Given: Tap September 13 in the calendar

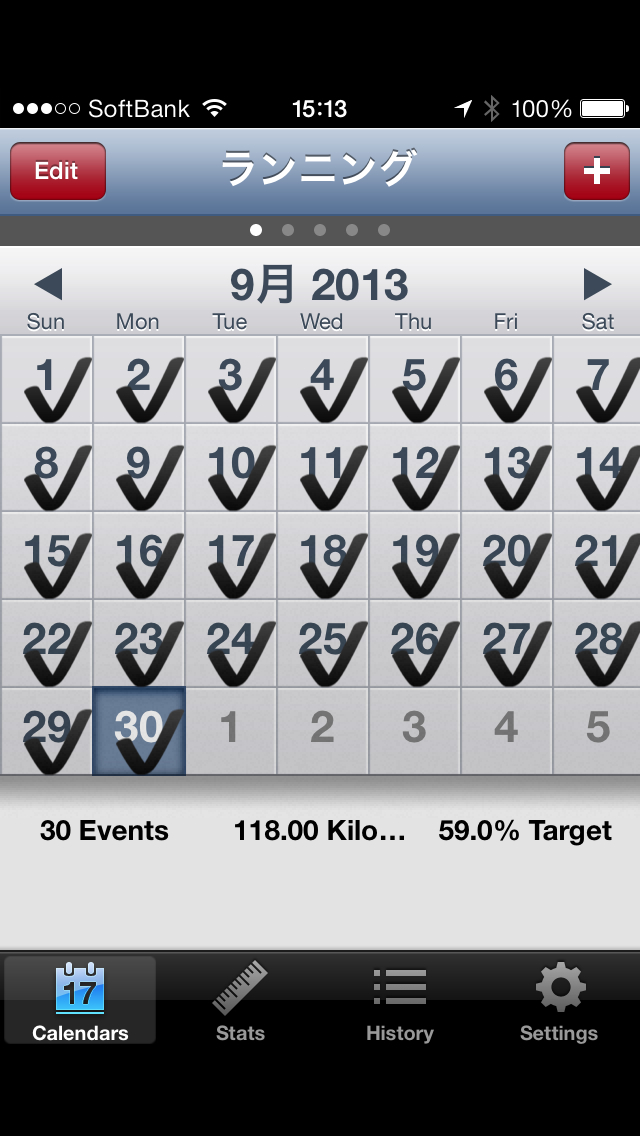Looking at the screenshot, I should 507,468.
